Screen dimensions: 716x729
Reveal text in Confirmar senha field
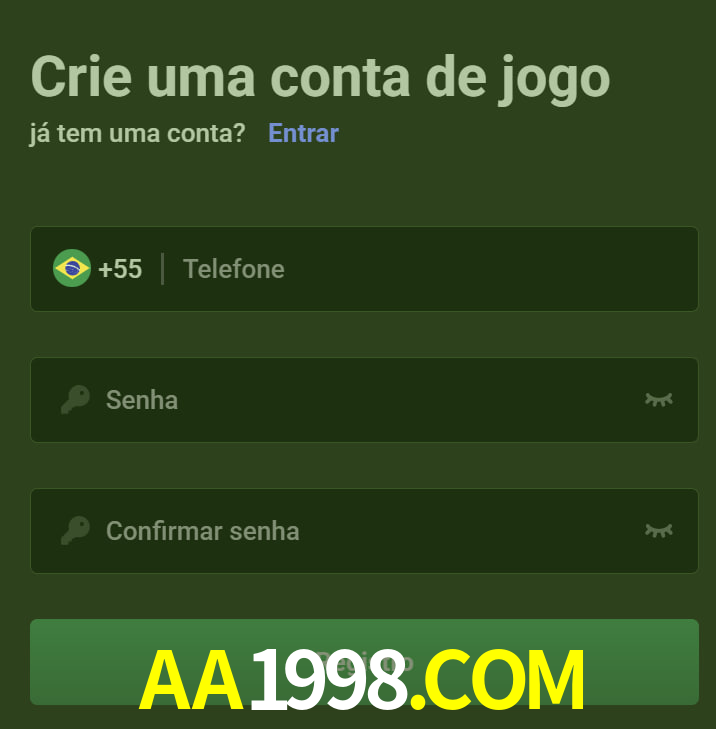click(658, 531)
